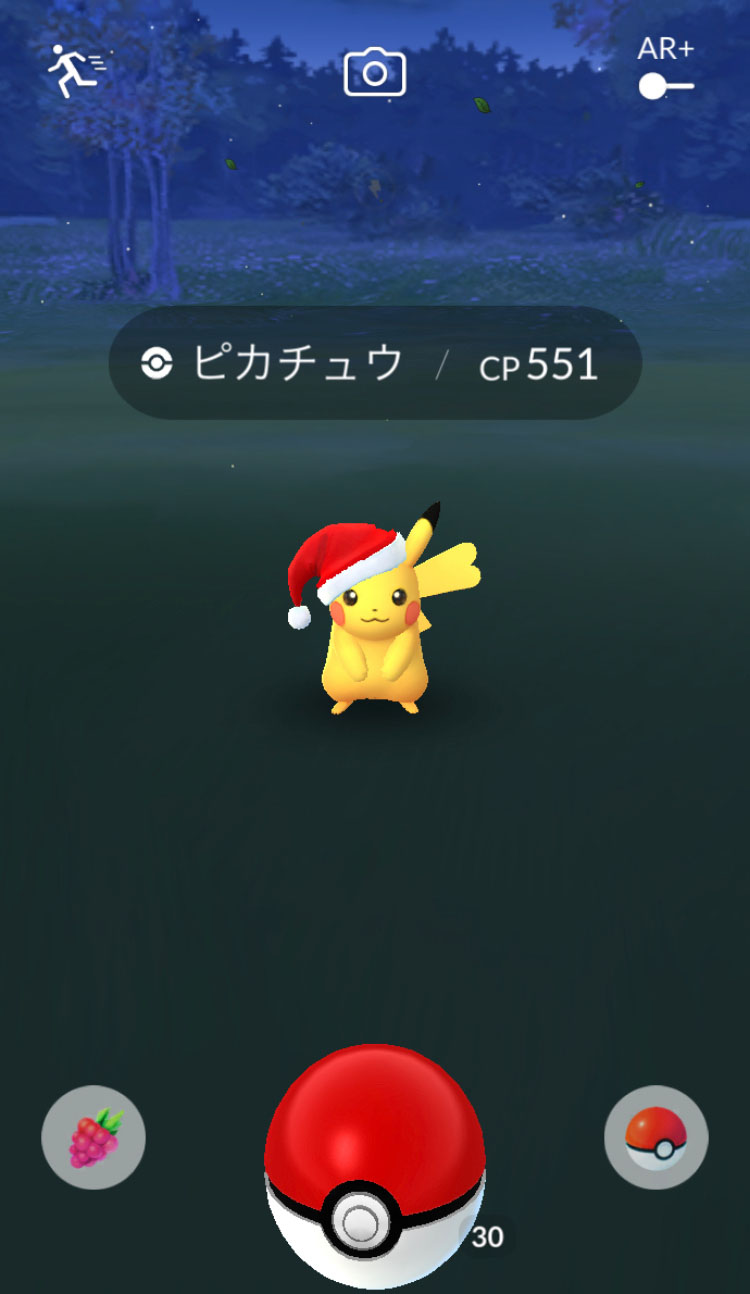Open the berry selection button
The width and height of the screenshot is (750, 1294).
(93, 1138)
